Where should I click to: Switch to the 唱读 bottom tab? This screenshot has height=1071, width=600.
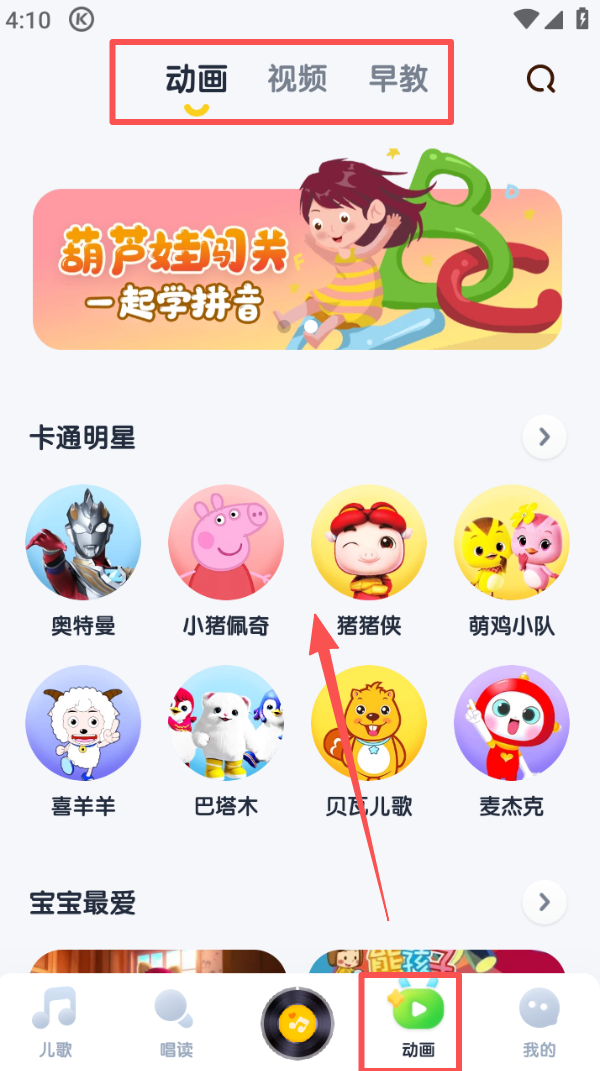pyautogui.click(x=175, y=1020)
